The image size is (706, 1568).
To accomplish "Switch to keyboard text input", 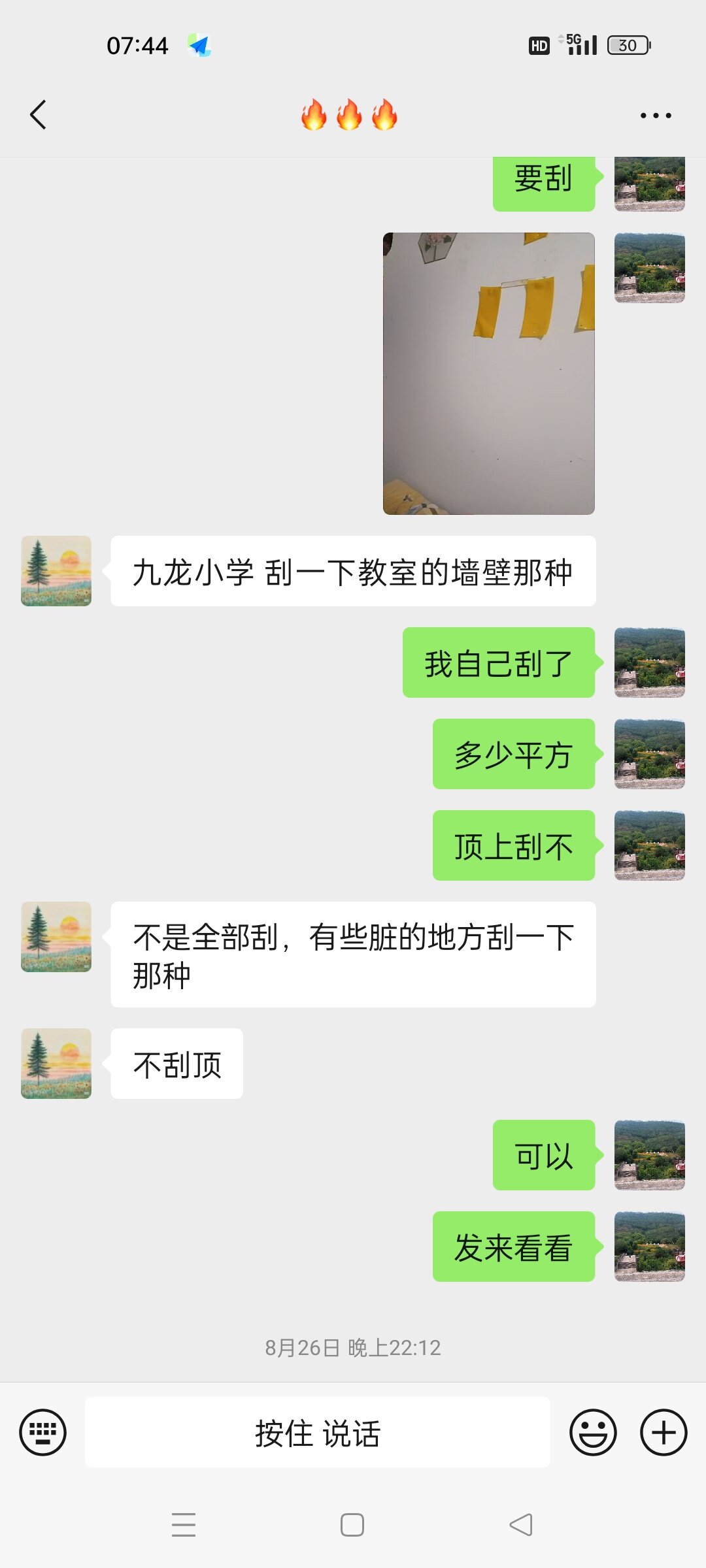I will click(x=42, y=1433).
